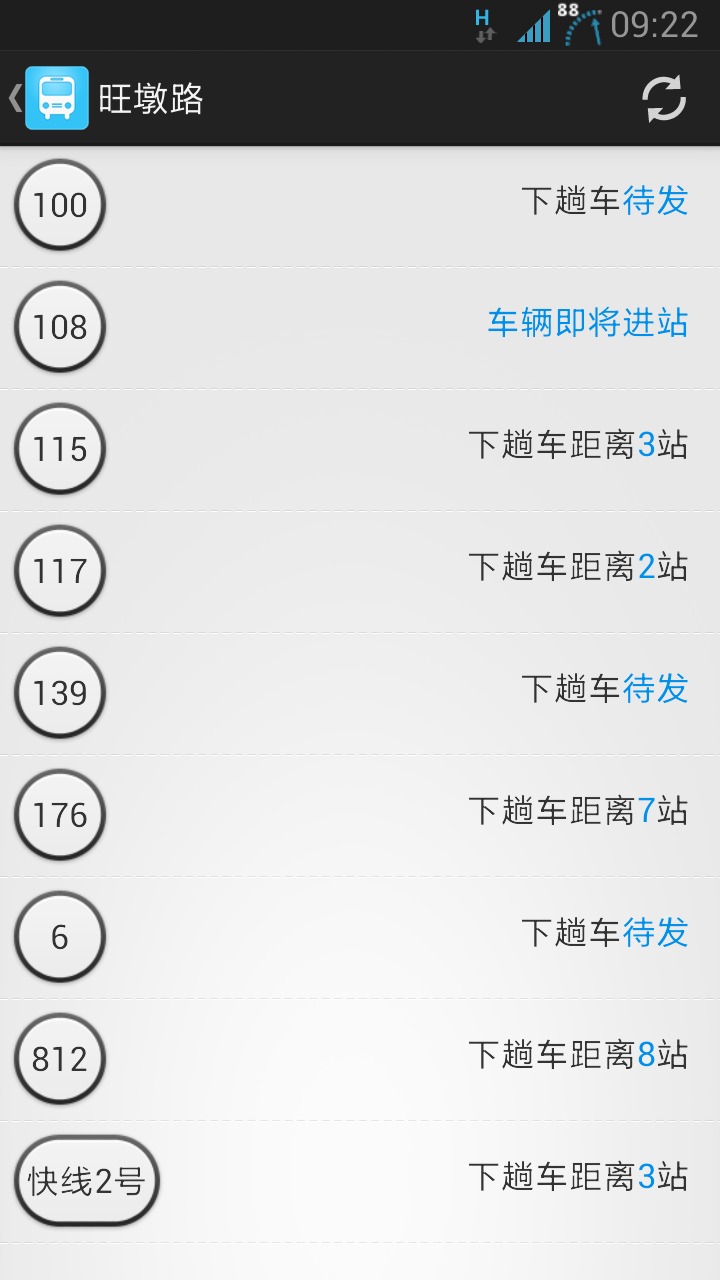Check details for route 176

pos(360,816)
